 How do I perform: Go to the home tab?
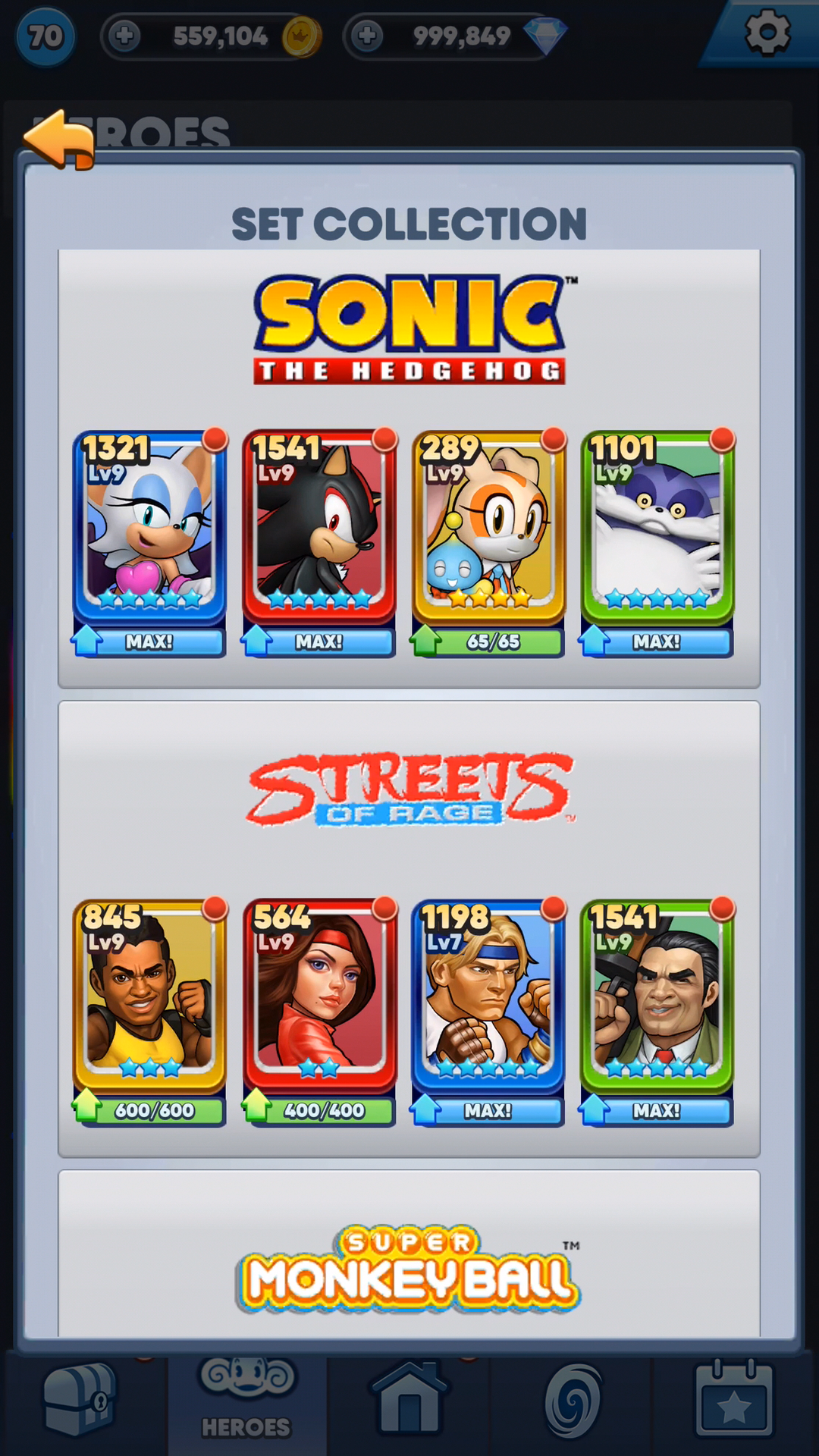(409, 1400)
